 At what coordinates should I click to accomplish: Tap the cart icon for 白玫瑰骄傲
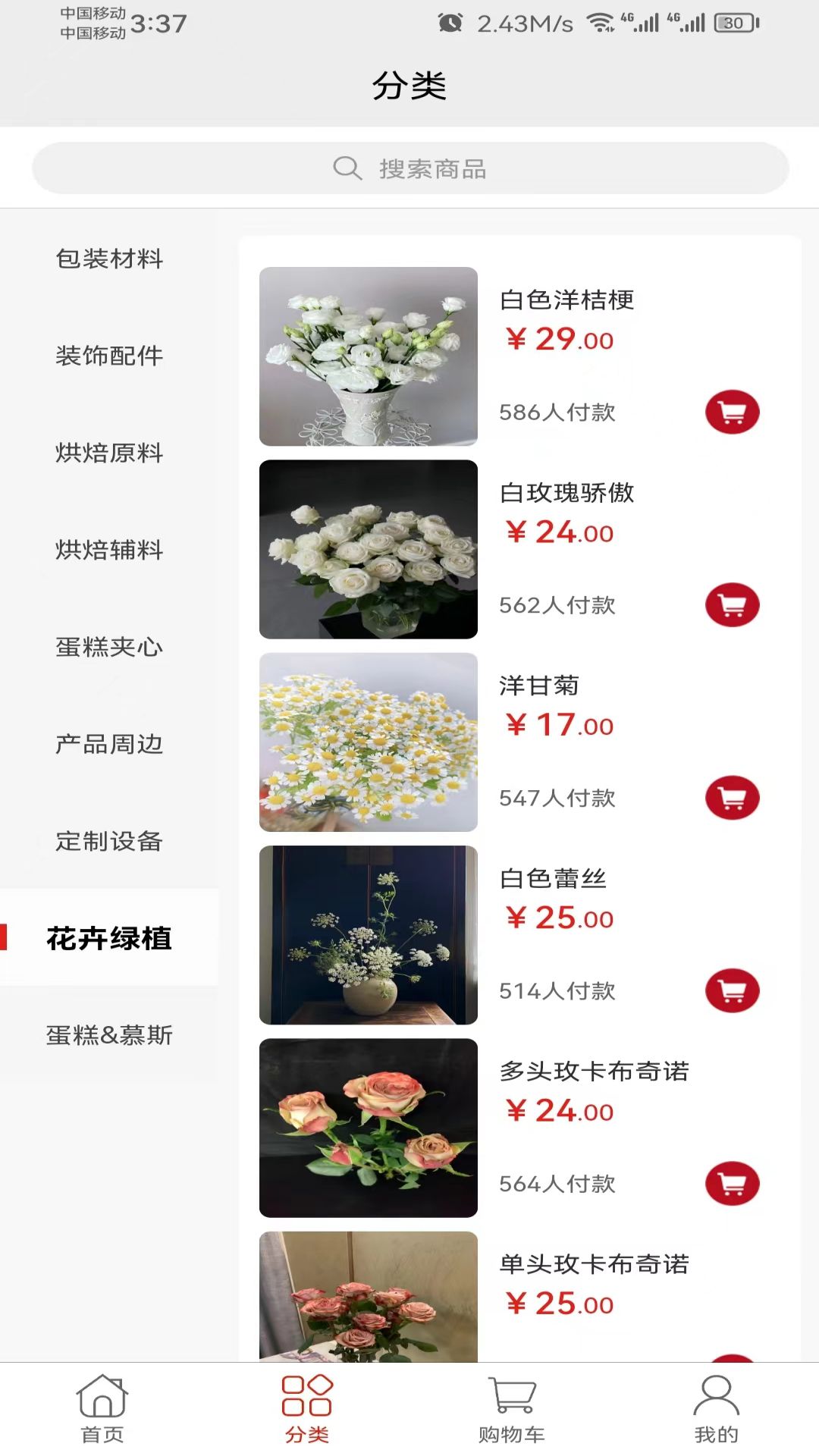(x=732, y=604)
